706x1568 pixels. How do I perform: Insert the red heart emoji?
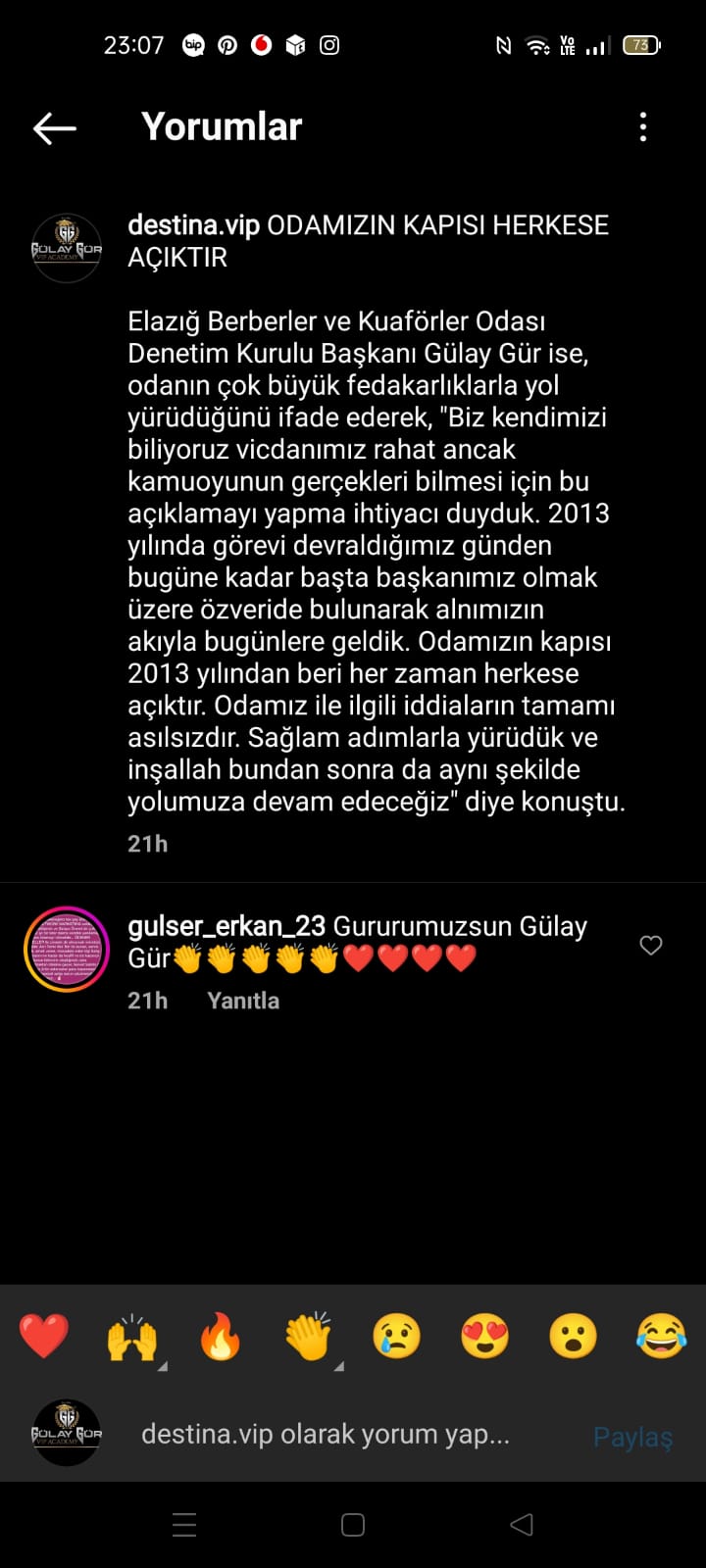tap(44, 1336)
